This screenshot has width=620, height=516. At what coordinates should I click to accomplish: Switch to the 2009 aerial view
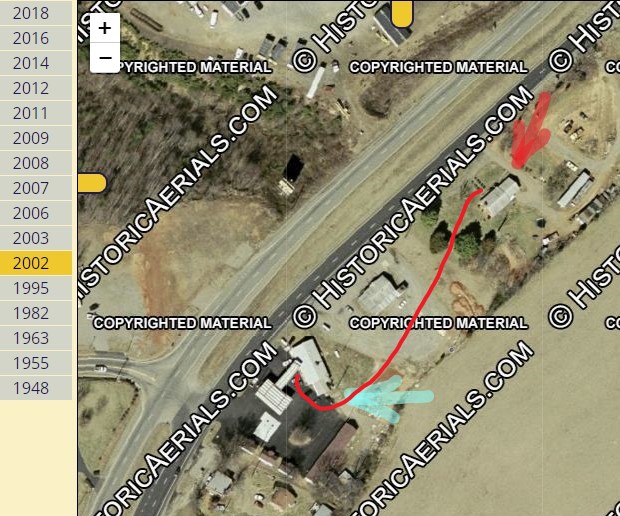[x=31, y=138]
